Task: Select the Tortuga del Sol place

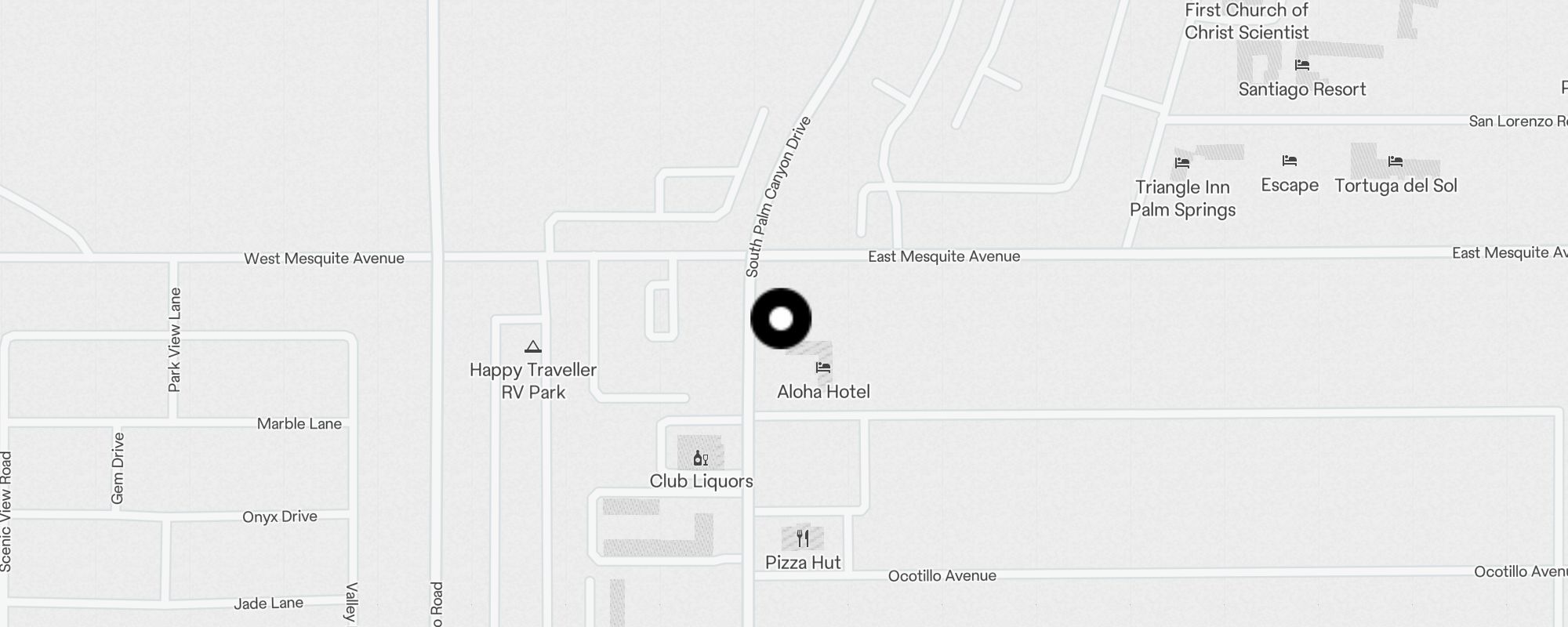Action: pos(1396,185)
